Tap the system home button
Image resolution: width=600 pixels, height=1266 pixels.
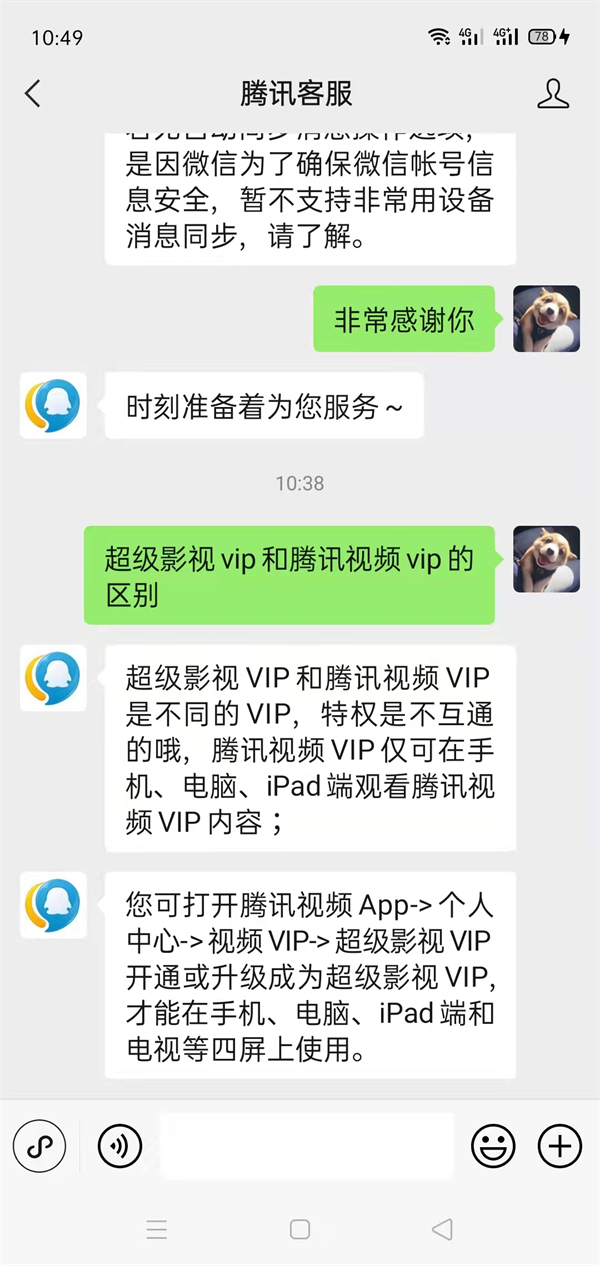tap(300, 1229)
